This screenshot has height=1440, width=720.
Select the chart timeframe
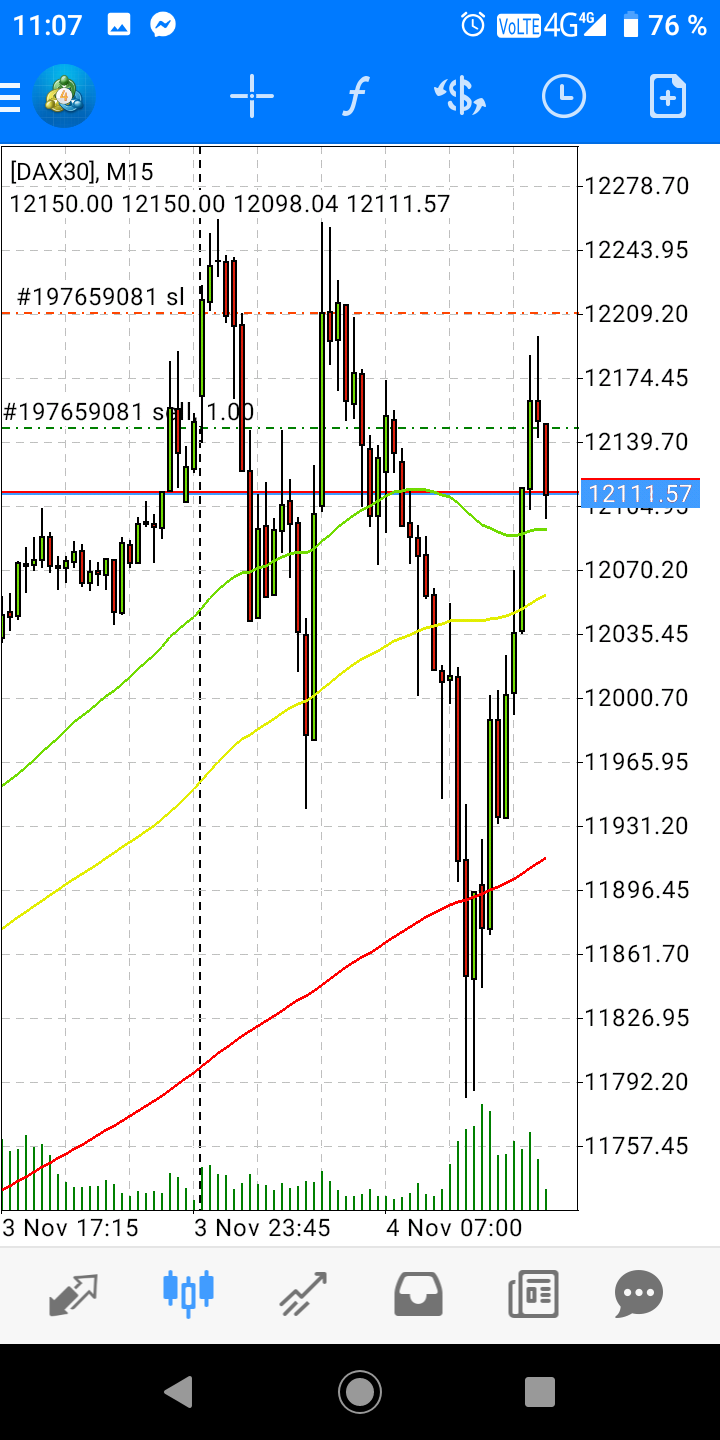coord(564,97)
